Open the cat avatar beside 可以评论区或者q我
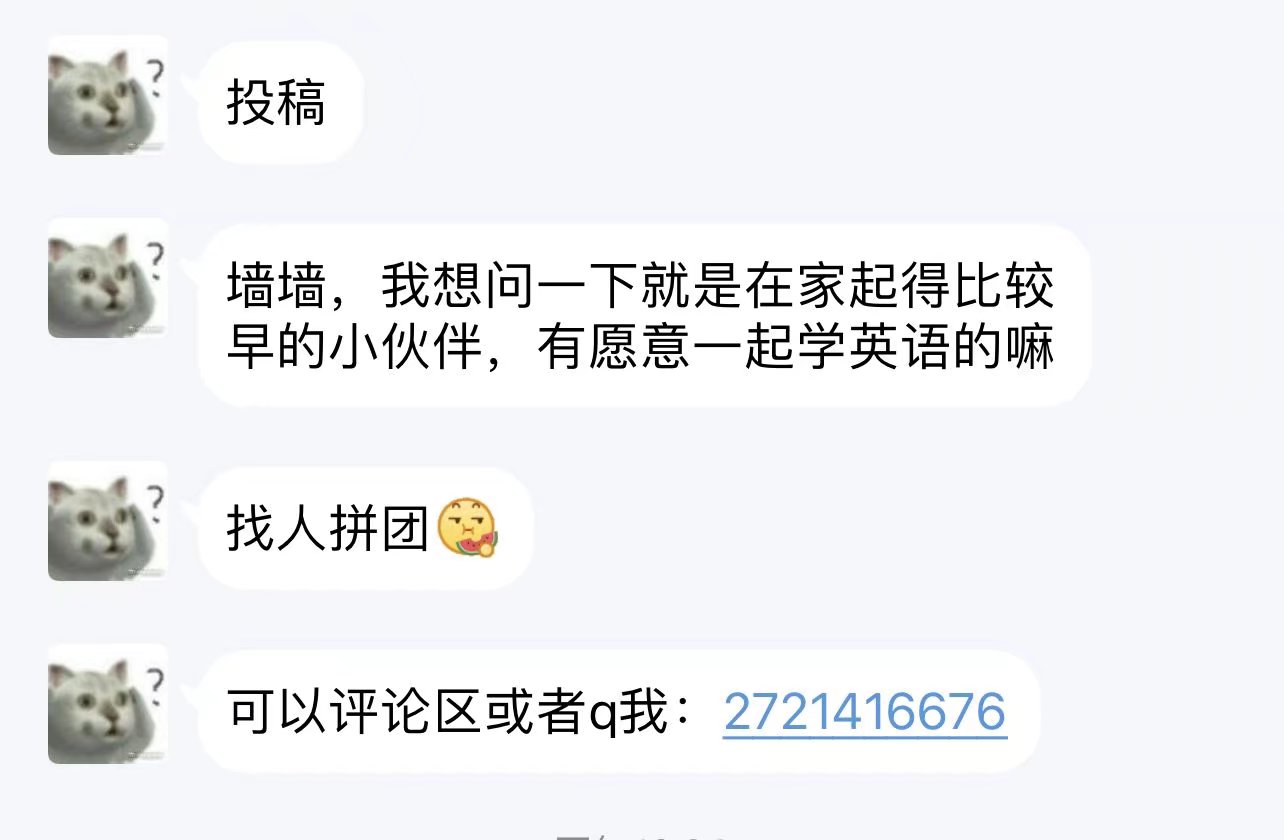 pyautogui.click(x=107, y=704)
